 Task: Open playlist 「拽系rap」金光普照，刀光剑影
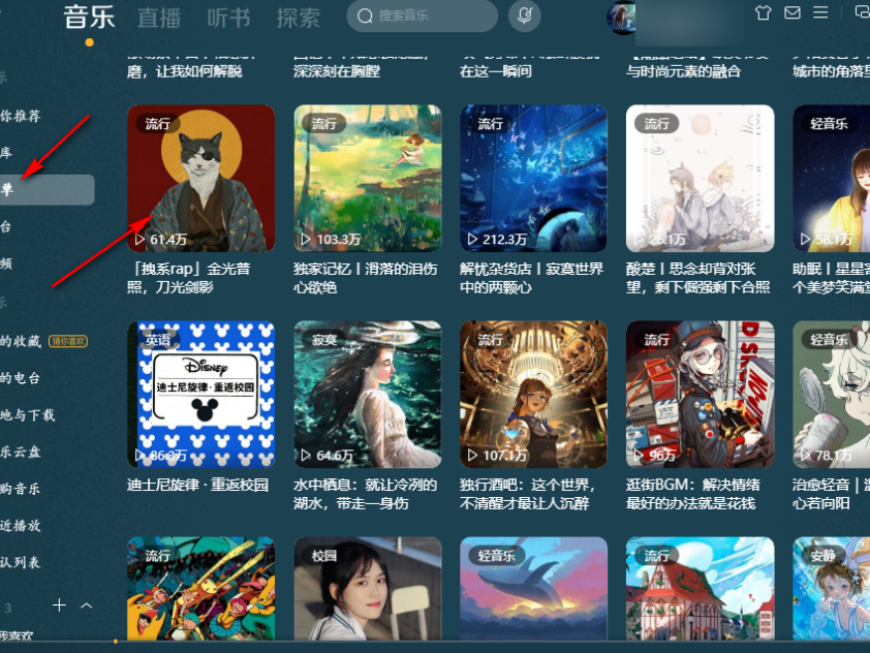(201, 178)
